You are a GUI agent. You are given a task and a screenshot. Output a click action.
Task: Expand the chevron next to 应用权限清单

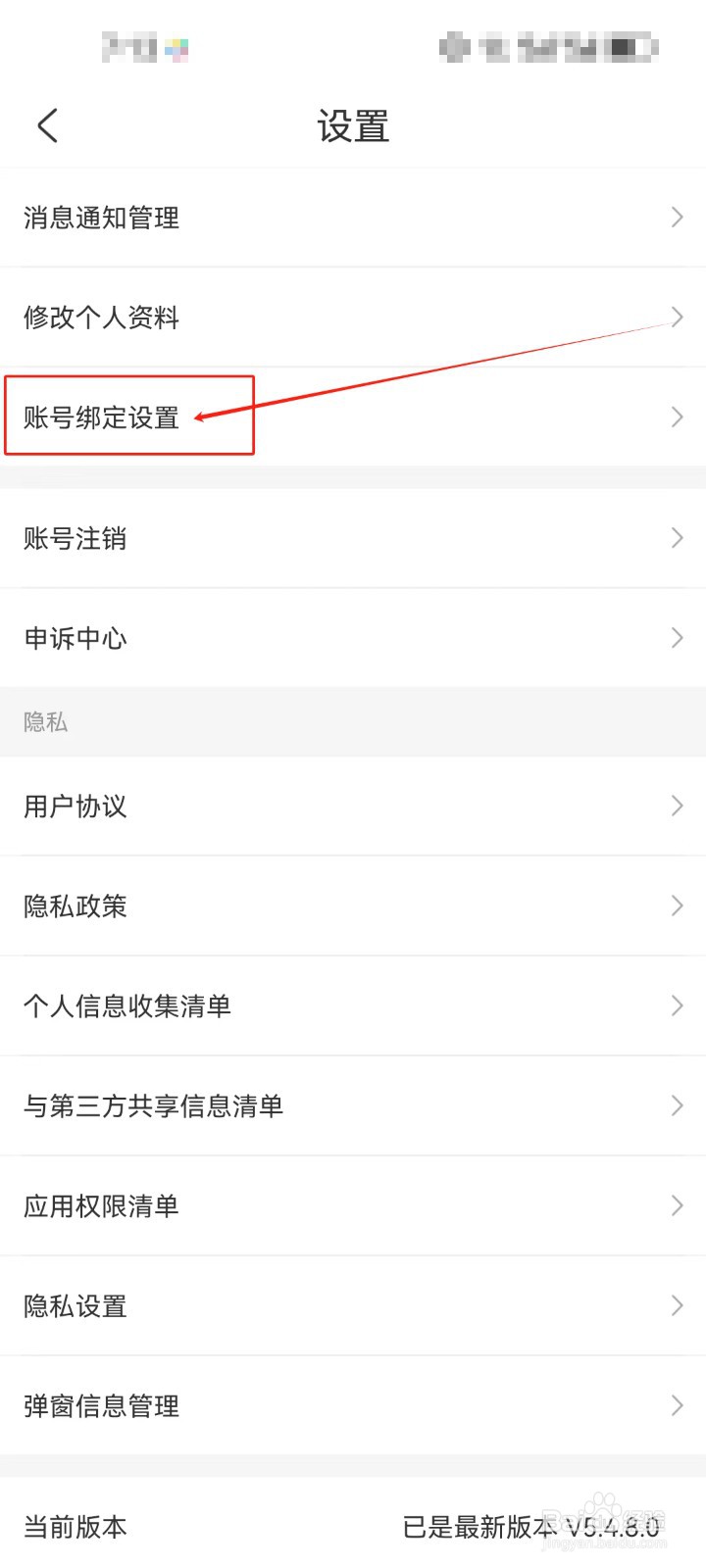pos(677,1205)
